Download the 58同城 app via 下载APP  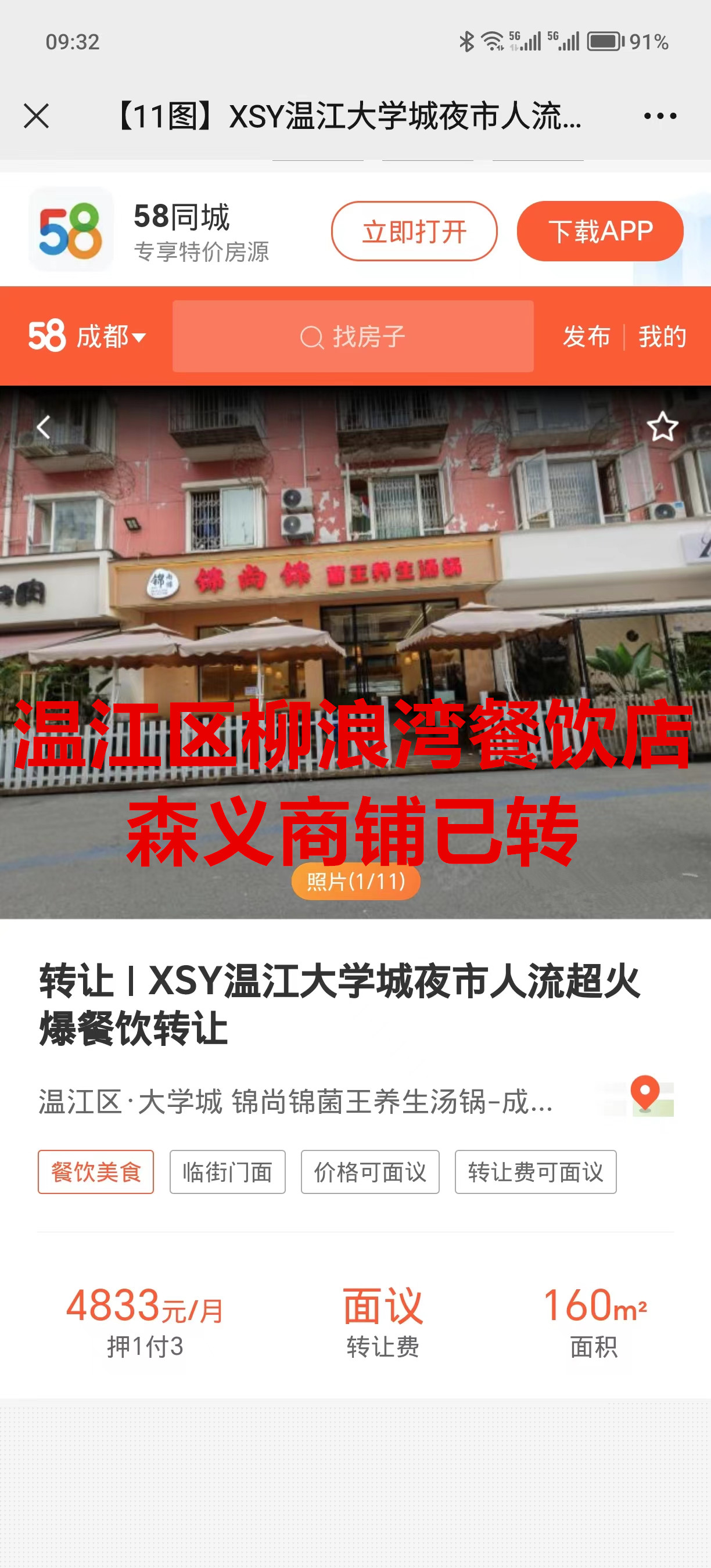tap(599, 231)
